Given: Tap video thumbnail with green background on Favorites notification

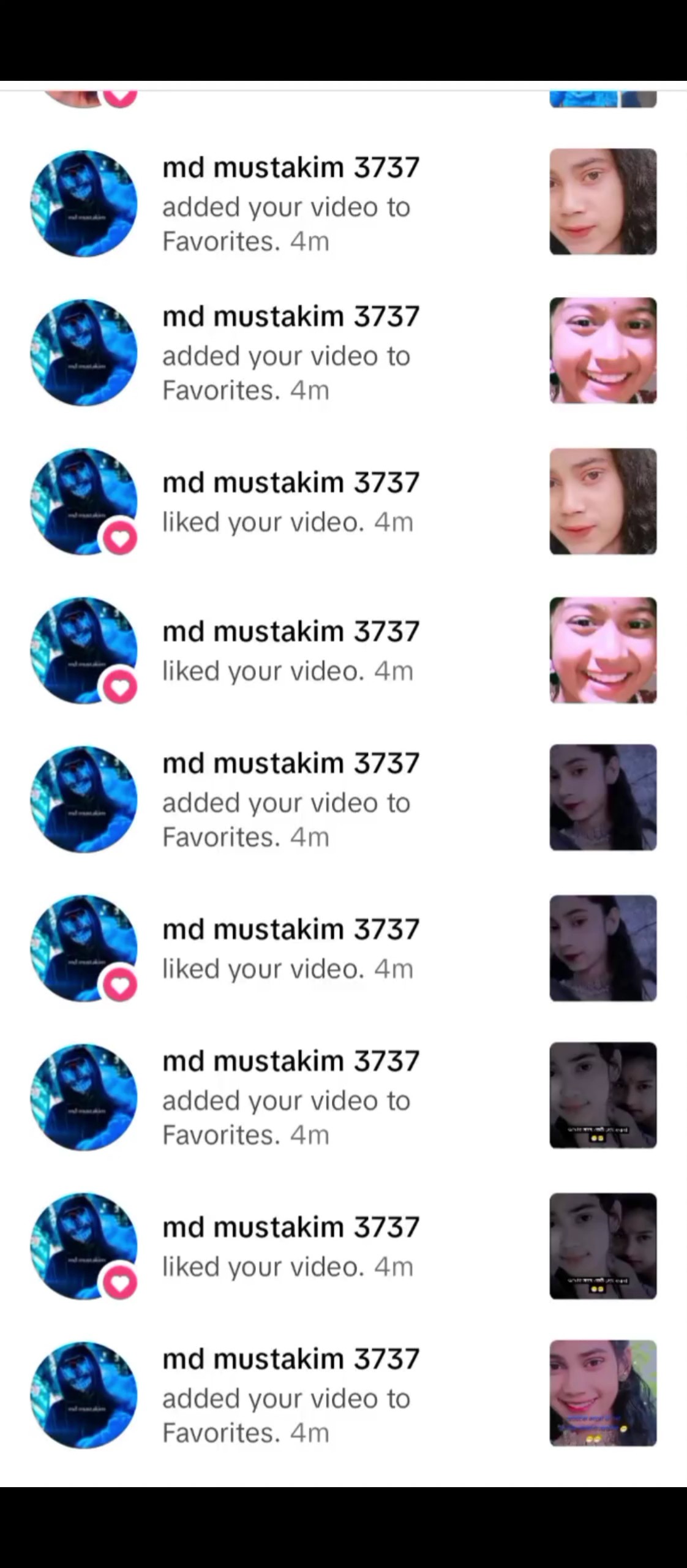Looking at the screenshot, I should pyautogui.click(x=603, y=1395).
